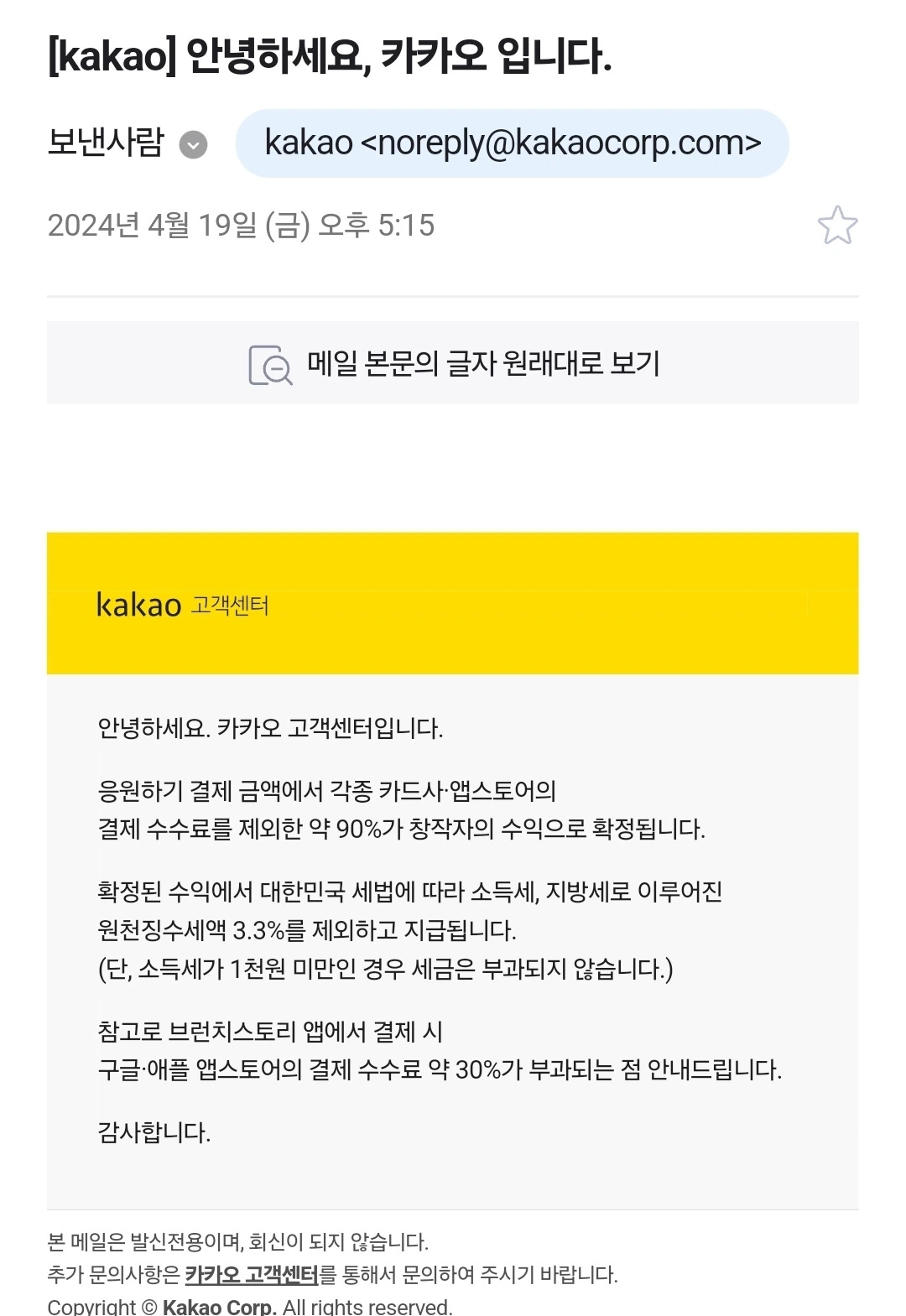
Task: Star this email from kakao
Action: point(837,225)
